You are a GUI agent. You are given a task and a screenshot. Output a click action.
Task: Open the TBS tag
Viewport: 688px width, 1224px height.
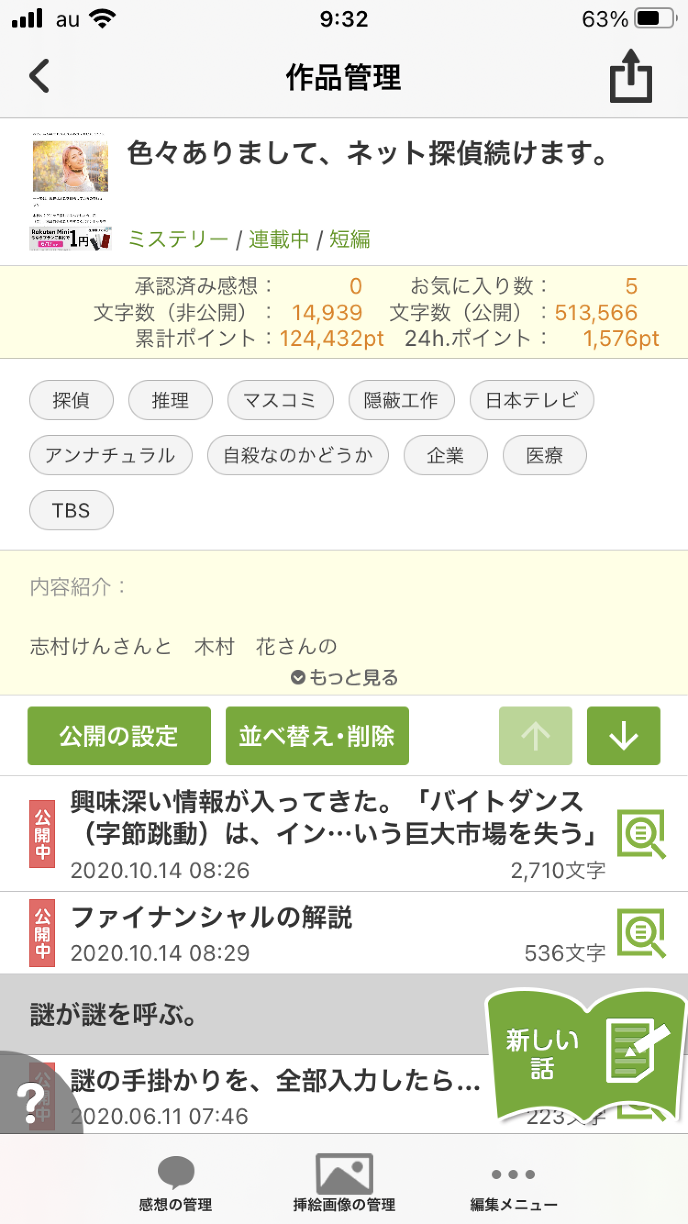click(71, 510)
